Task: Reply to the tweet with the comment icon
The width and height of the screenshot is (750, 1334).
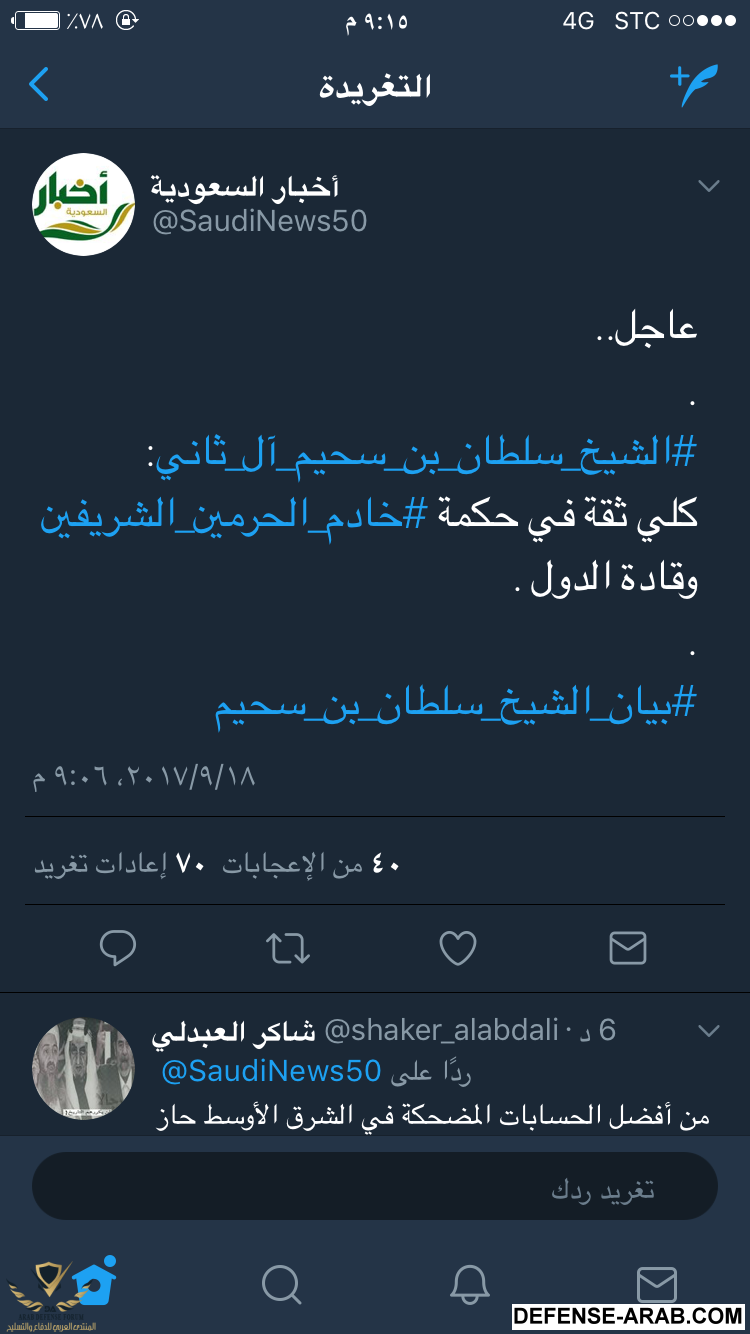Action: tap(118, 947)
